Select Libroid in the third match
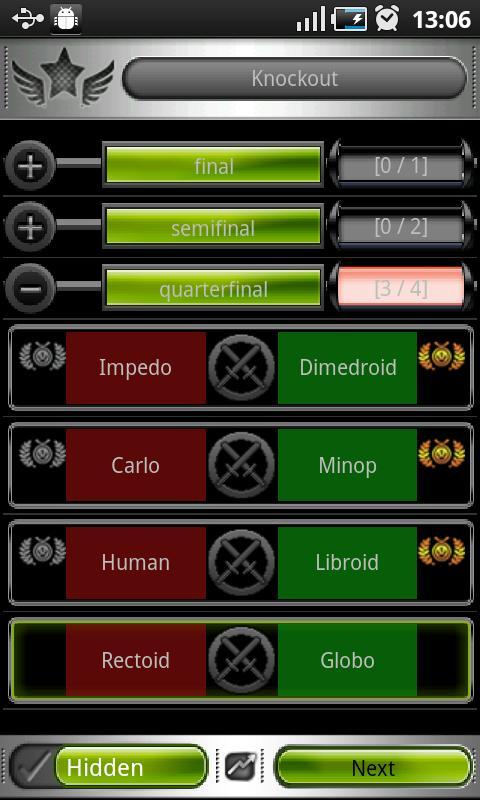 (x=347, y=563)
